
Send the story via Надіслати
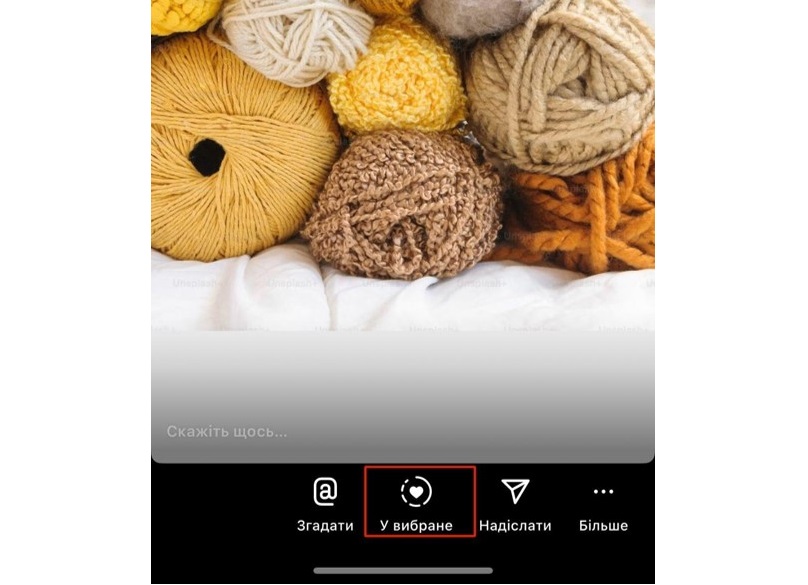pyautogui.click(x=514, y=503)
